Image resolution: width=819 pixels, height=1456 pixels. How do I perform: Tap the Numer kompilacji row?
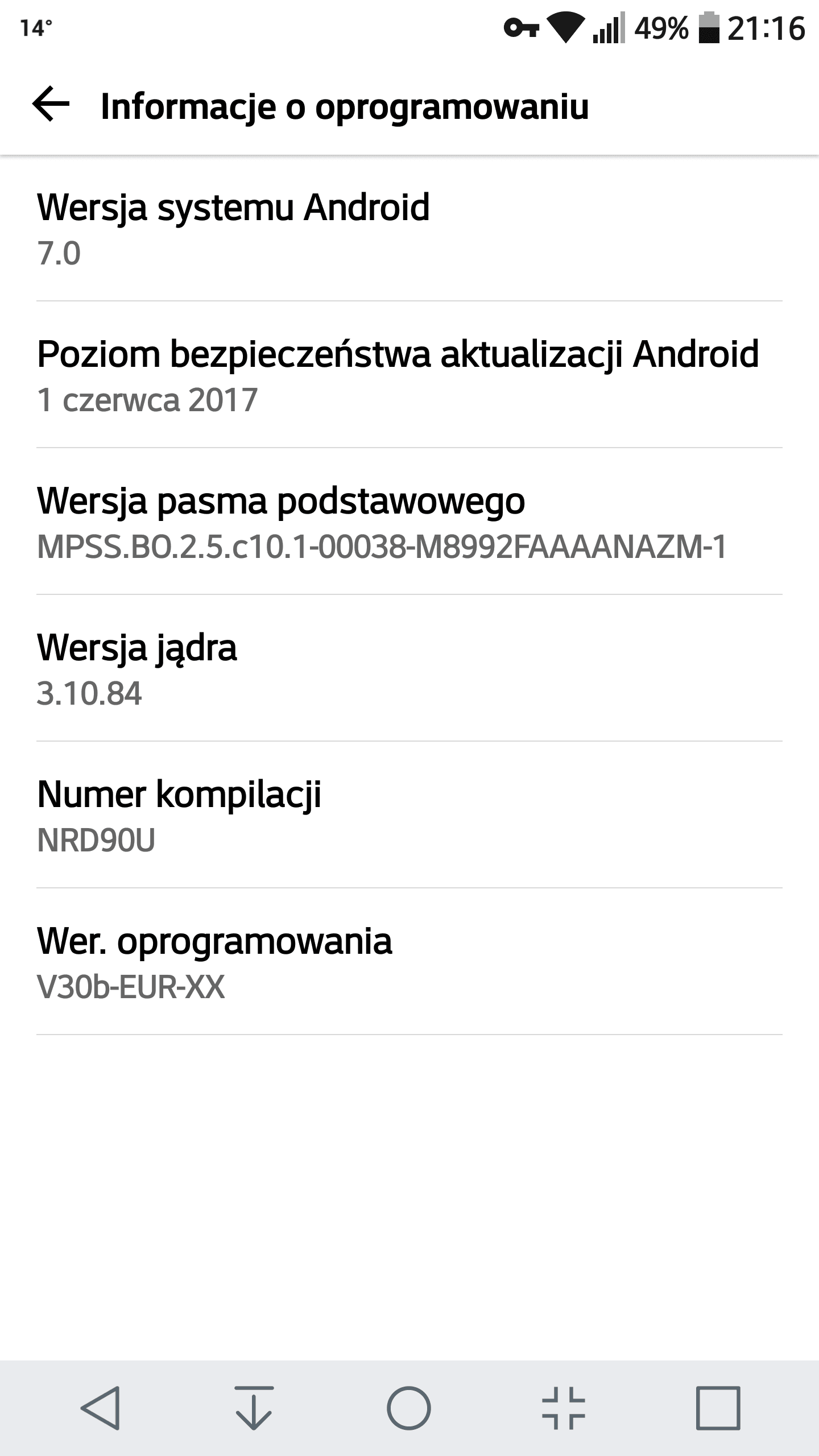click(409, 815)
